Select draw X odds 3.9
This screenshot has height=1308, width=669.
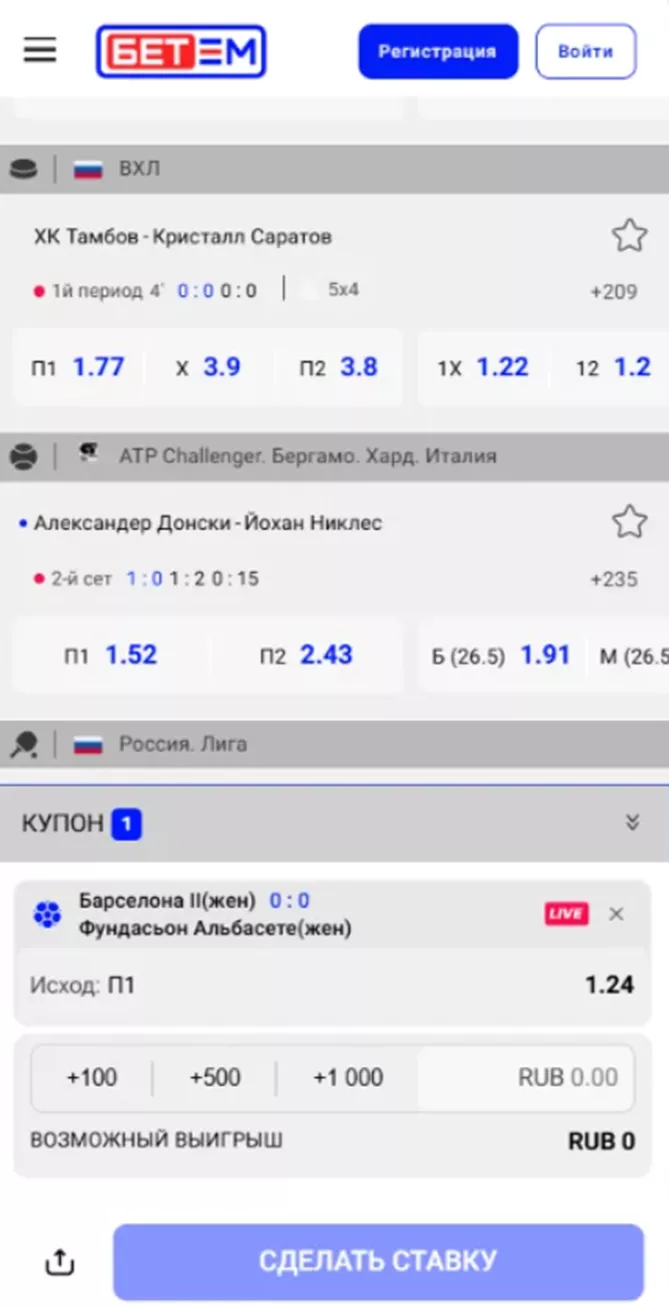tap(208, 367)
